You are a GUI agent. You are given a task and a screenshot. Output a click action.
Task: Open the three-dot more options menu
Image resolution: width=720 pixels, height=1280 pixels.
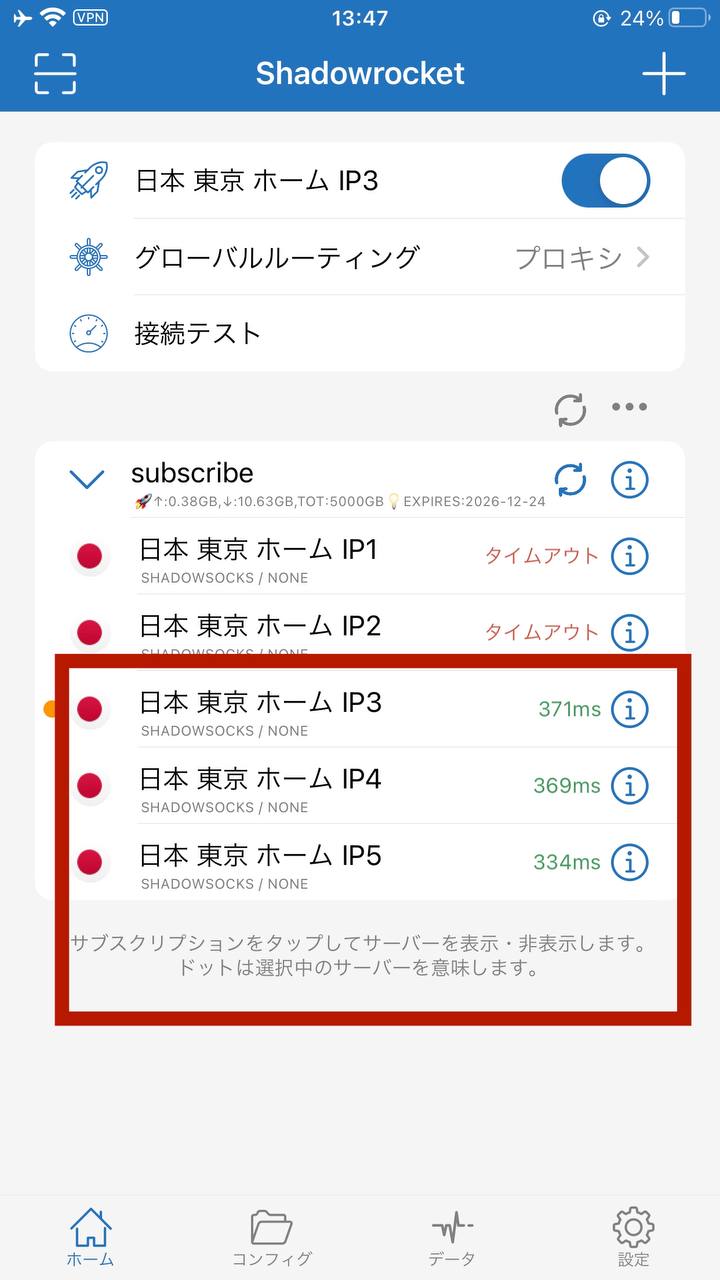tap(629, 407)
